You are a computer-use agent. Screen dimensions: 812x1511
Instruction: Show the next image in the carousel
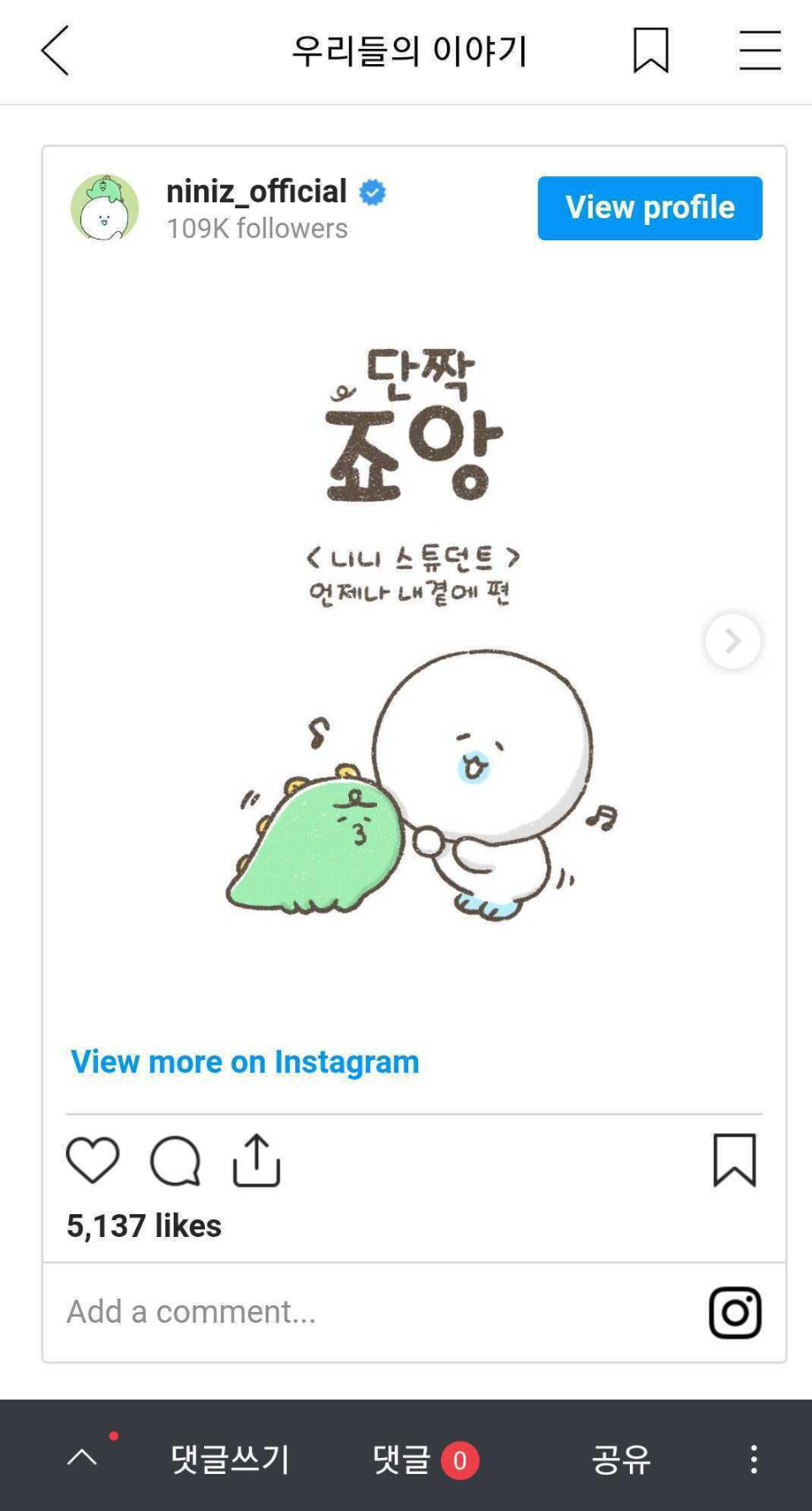point(733,641)
